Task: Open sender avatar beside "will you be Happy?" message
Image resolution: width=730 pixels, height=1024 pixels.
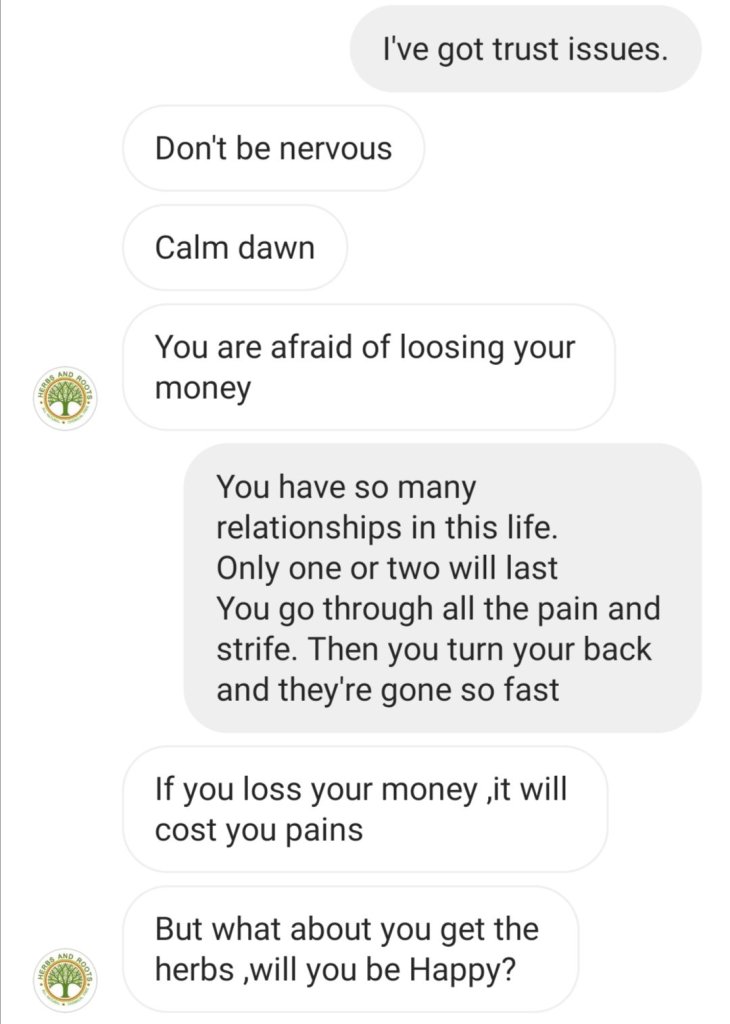Action: 65,979
